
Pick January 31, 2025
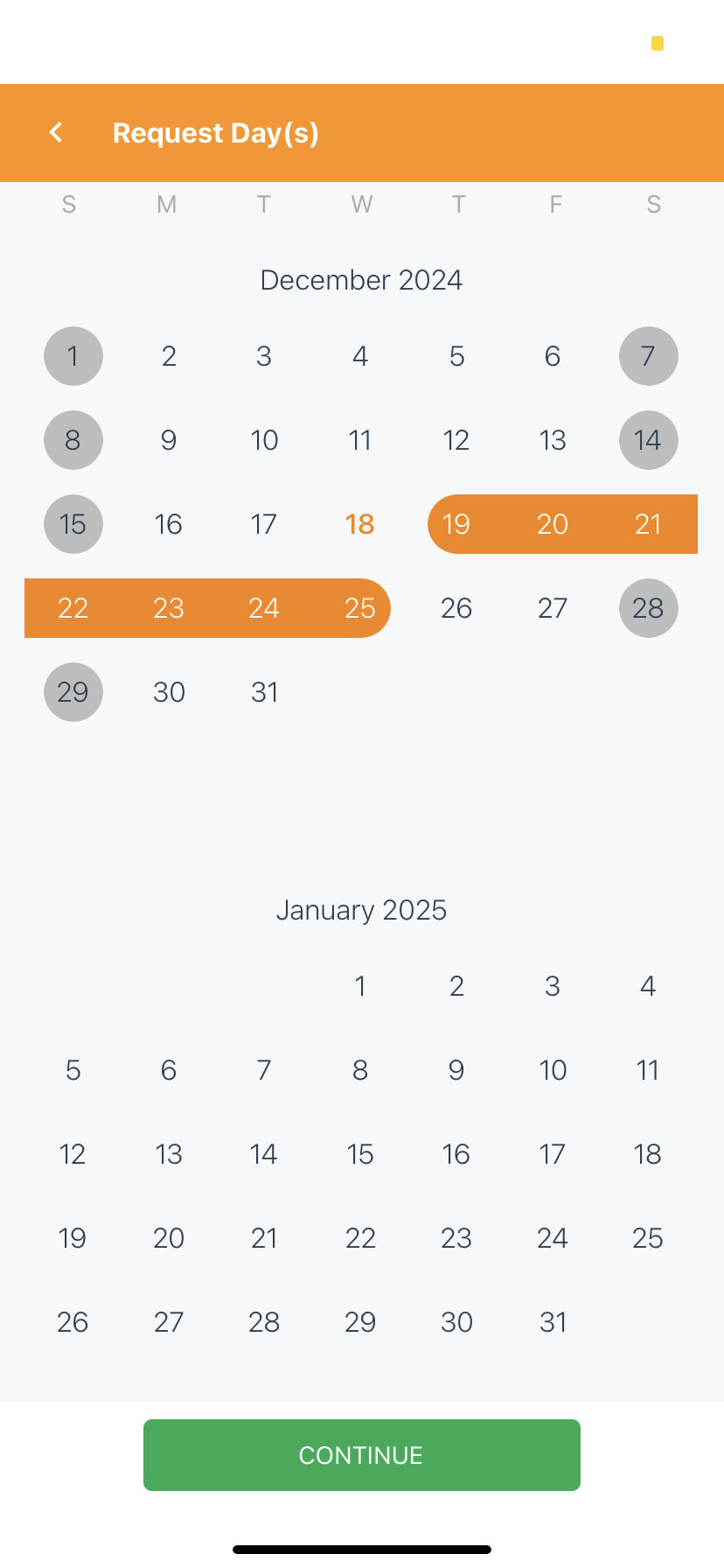pos(553,1322)
